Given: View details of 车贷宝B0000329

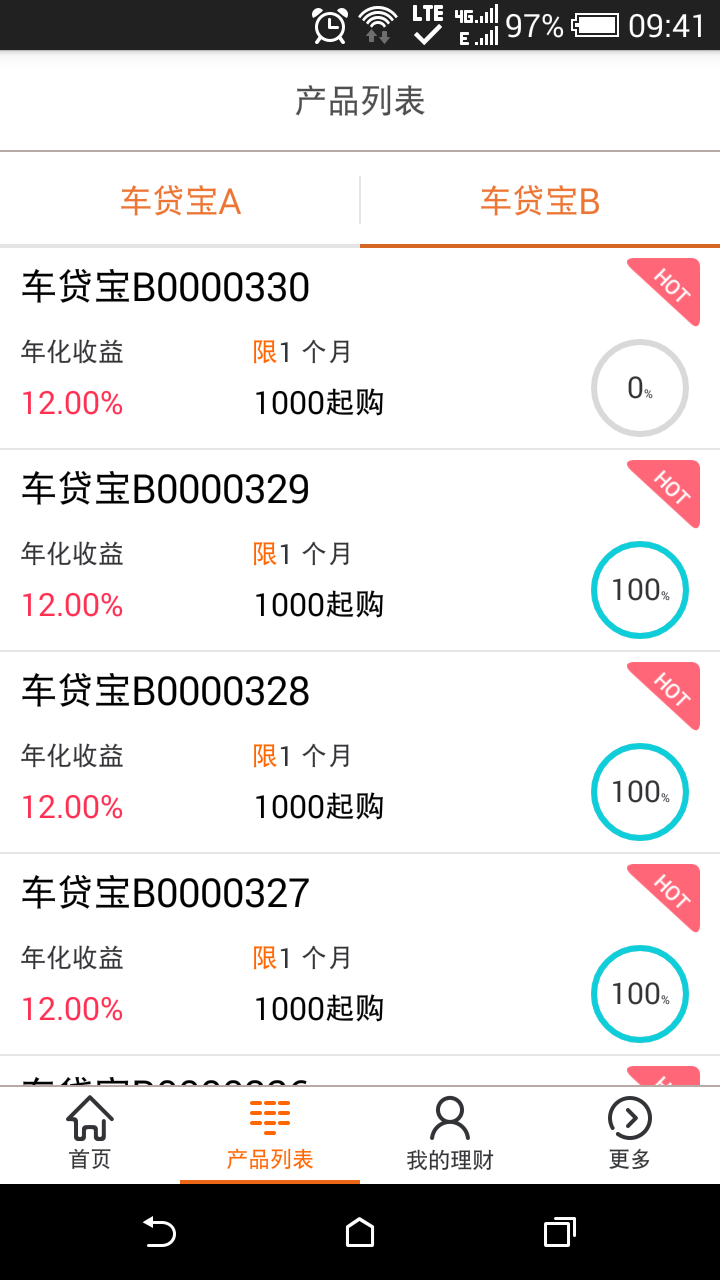Looking at the screenshot, I should tap(300, 552).
